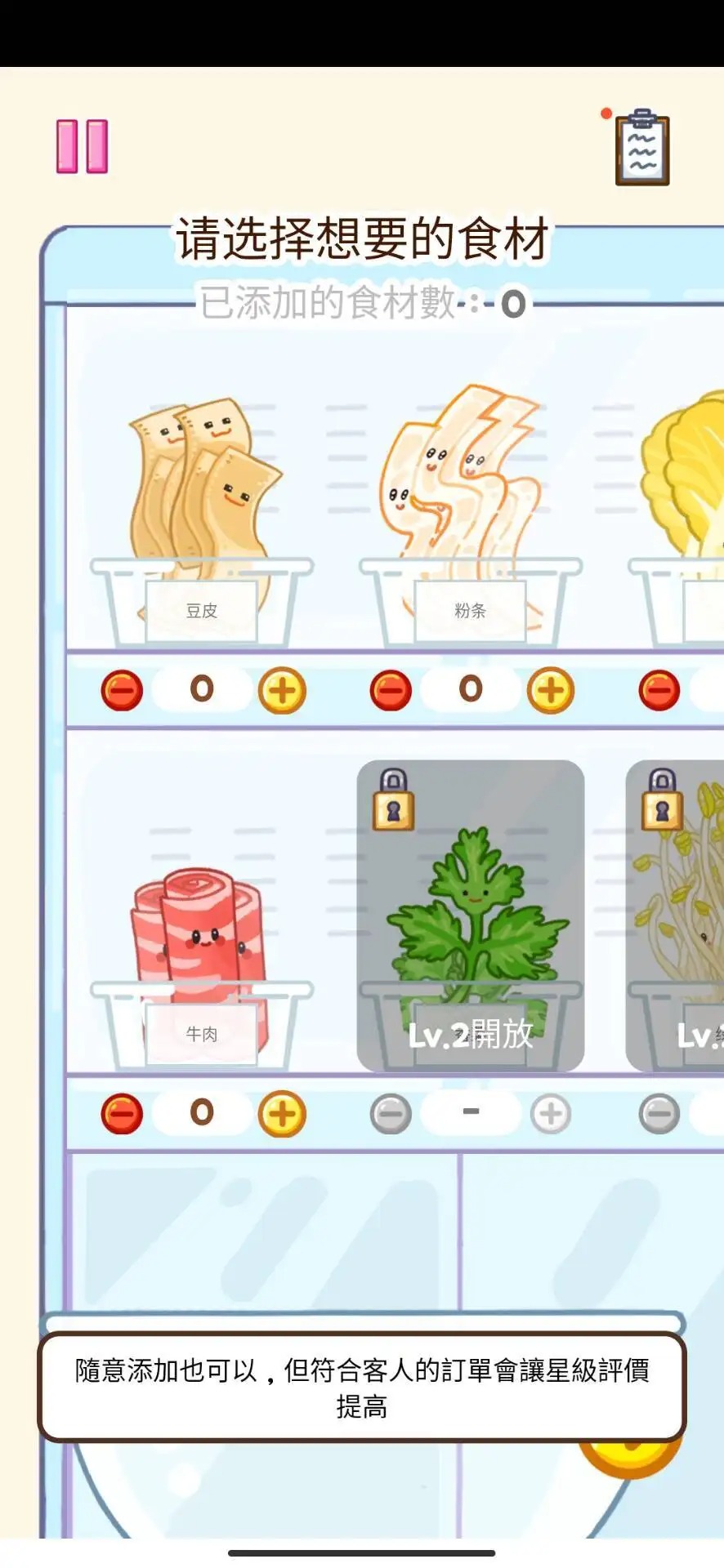Decrease the cabbage quantity with its minus button
The image size is (724, 1568).
pyautogui.click(x=659, y=691)
